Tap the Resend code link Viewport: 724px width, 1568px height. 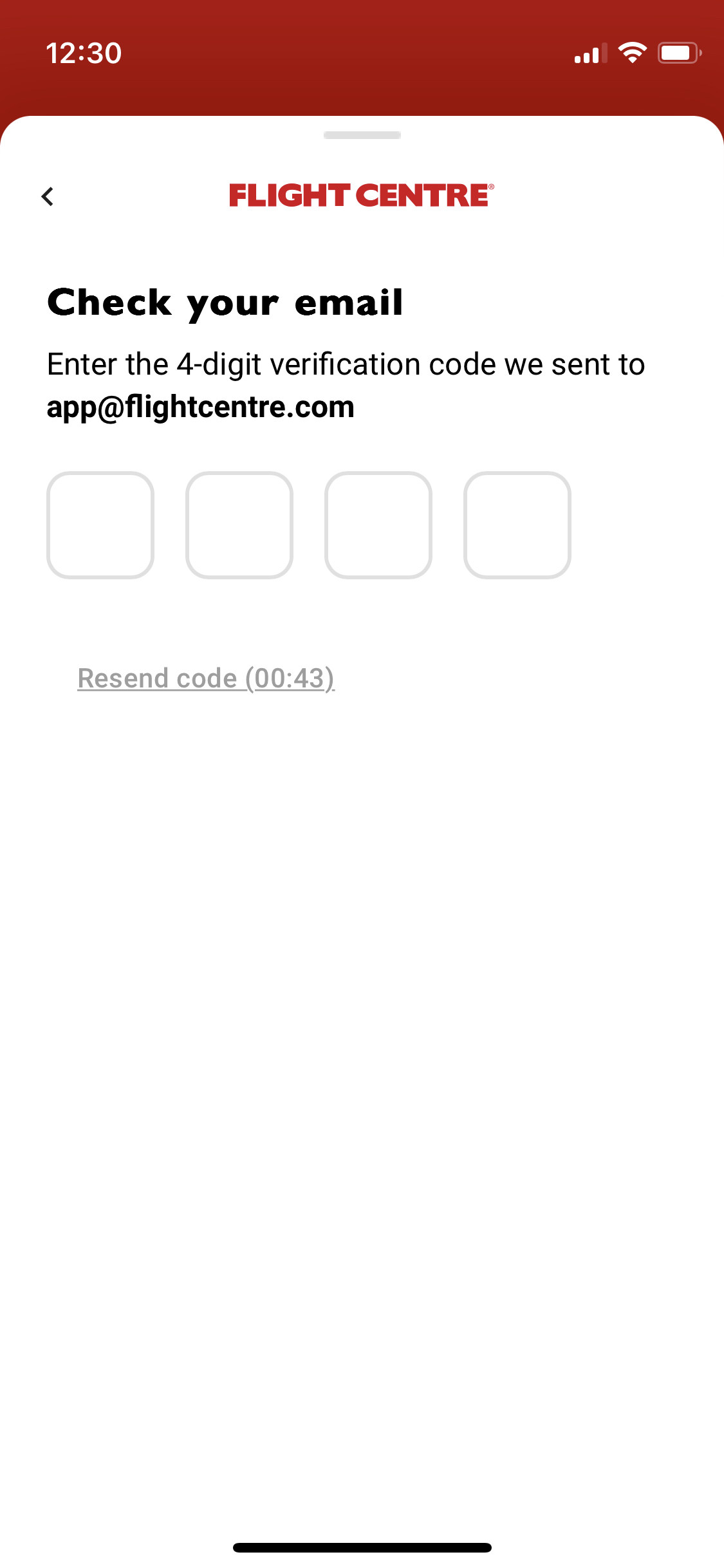[x=206, y=678]
